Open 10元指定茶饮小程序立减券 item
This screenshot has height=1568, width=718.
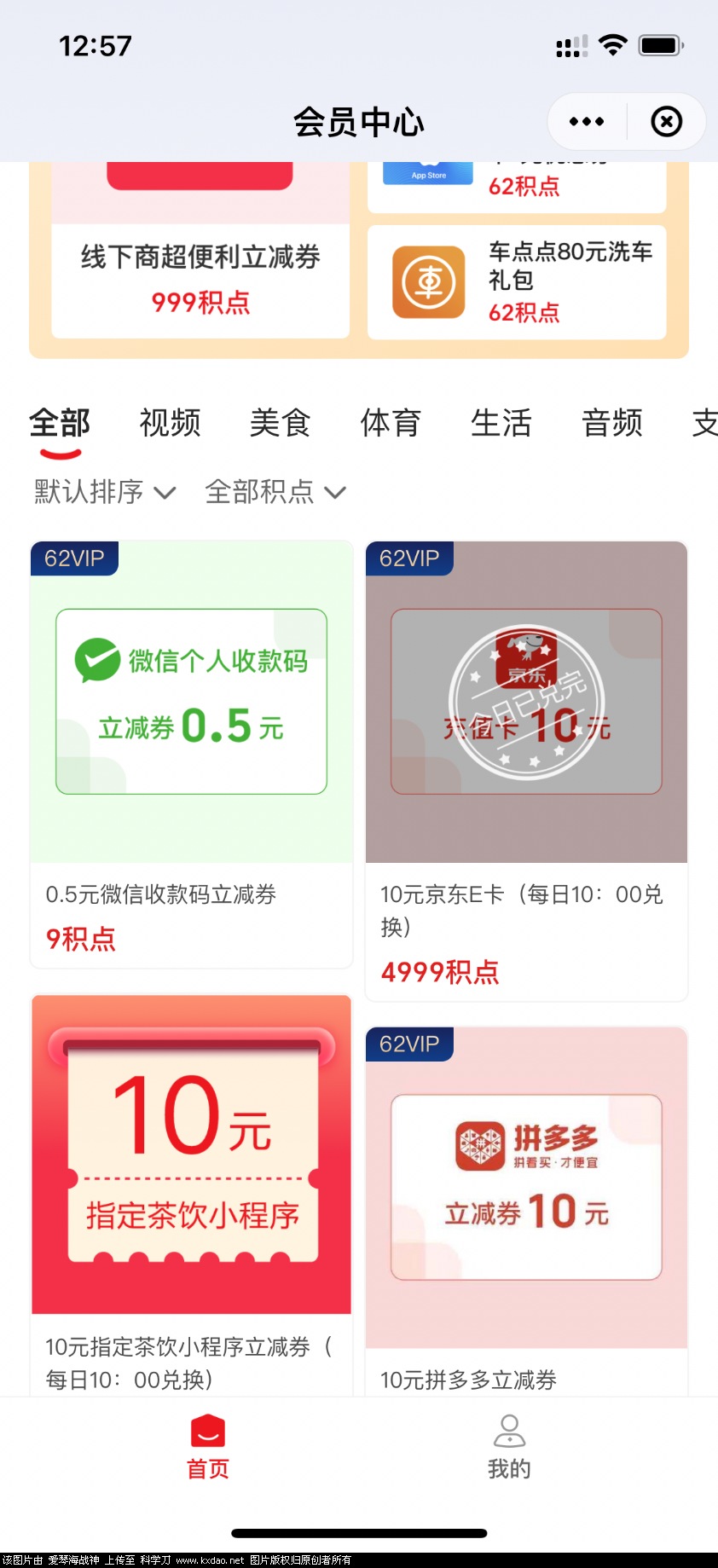pos(192,1194)
